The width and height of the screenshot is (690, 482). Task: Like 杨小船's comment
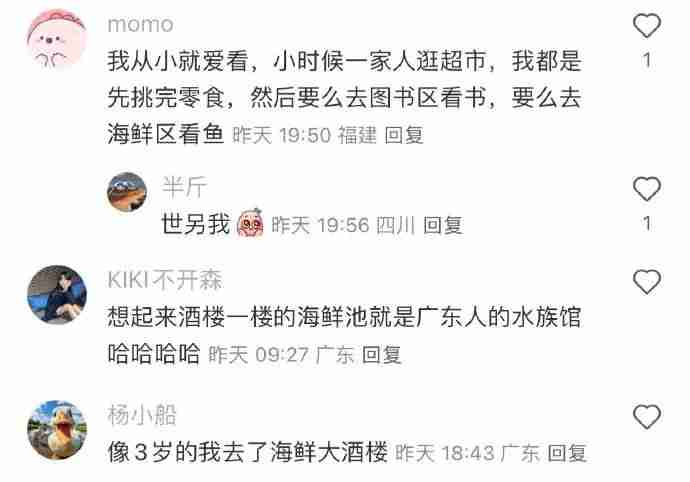[x=648, y=416]
